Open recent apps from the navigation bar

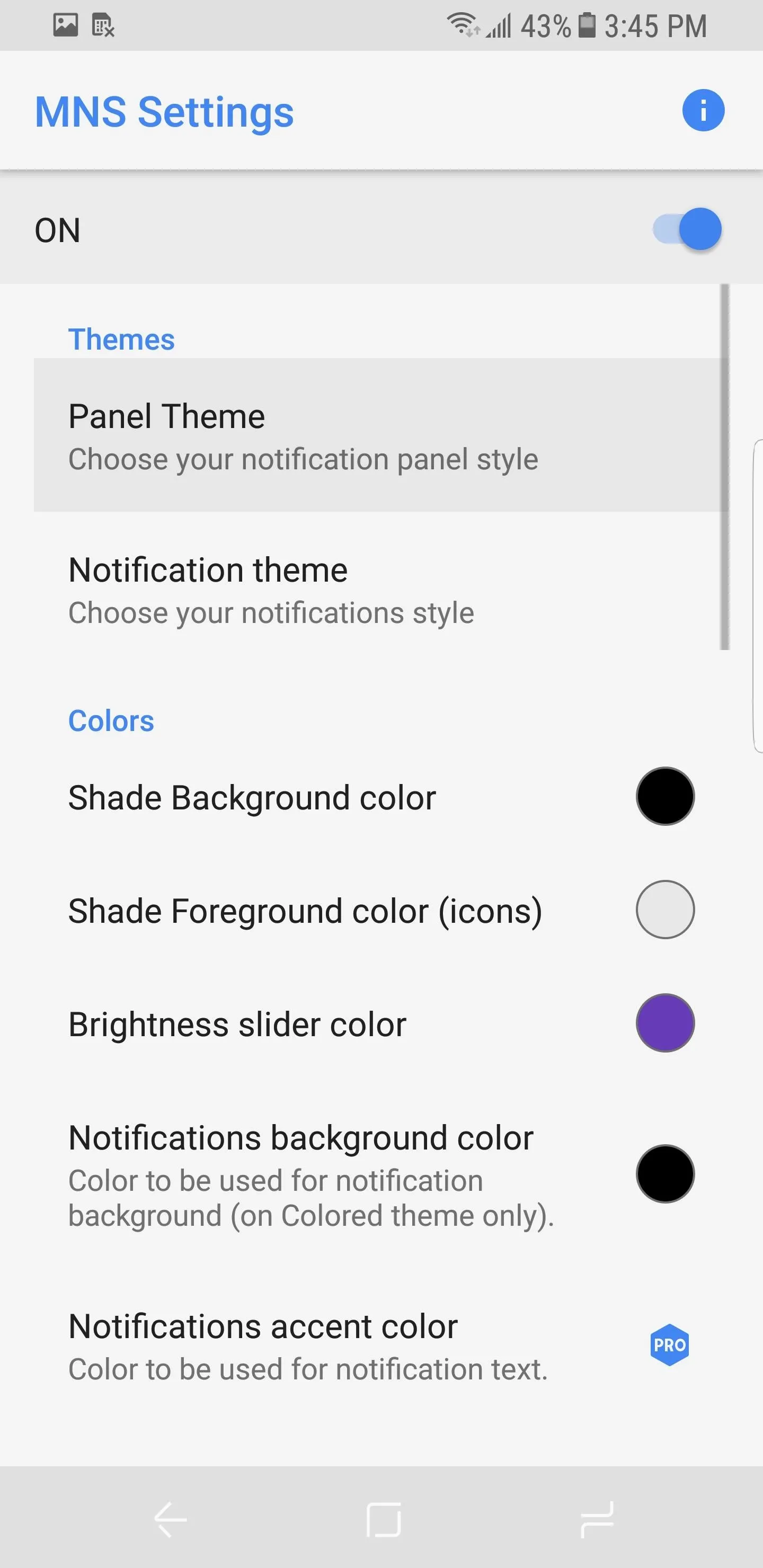tap(597, 1519)
